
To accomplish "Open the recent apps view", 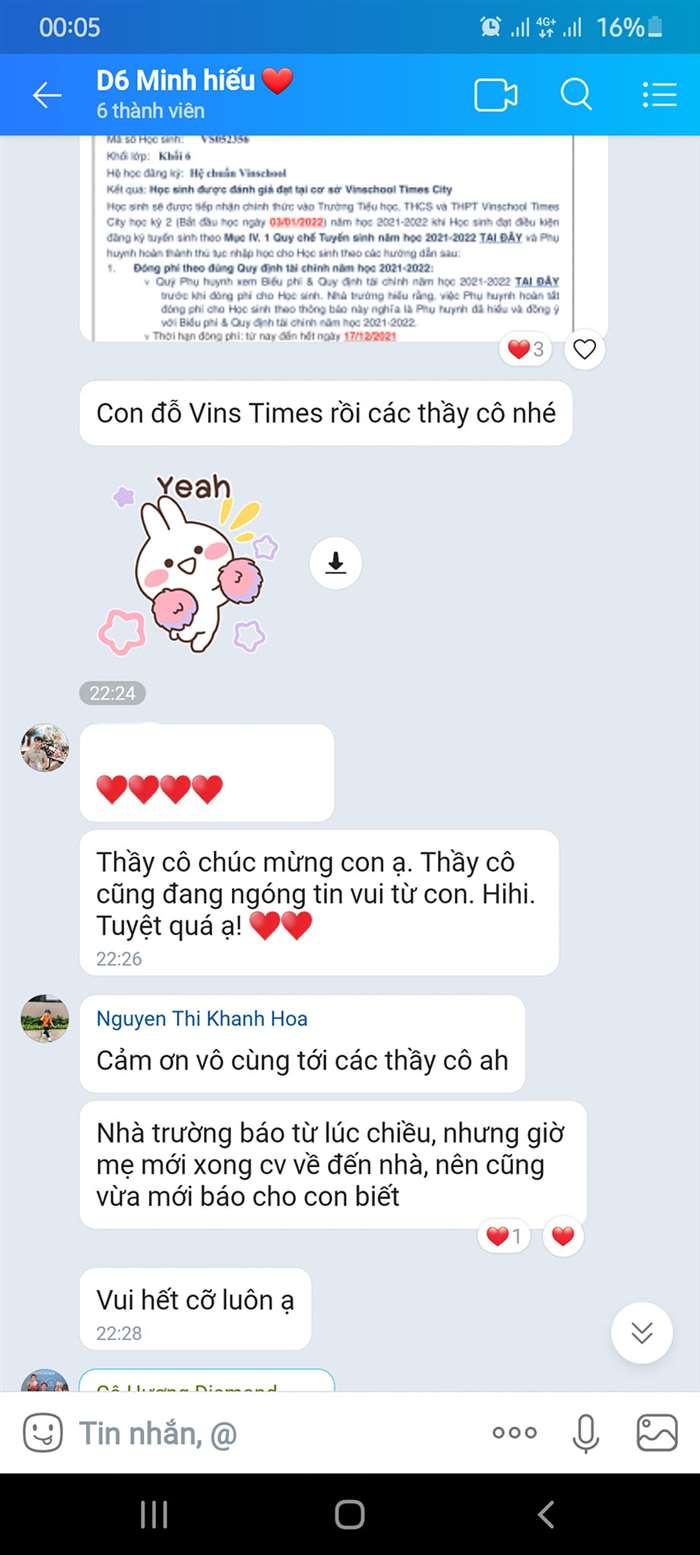I will click(x=154, y=1514).
